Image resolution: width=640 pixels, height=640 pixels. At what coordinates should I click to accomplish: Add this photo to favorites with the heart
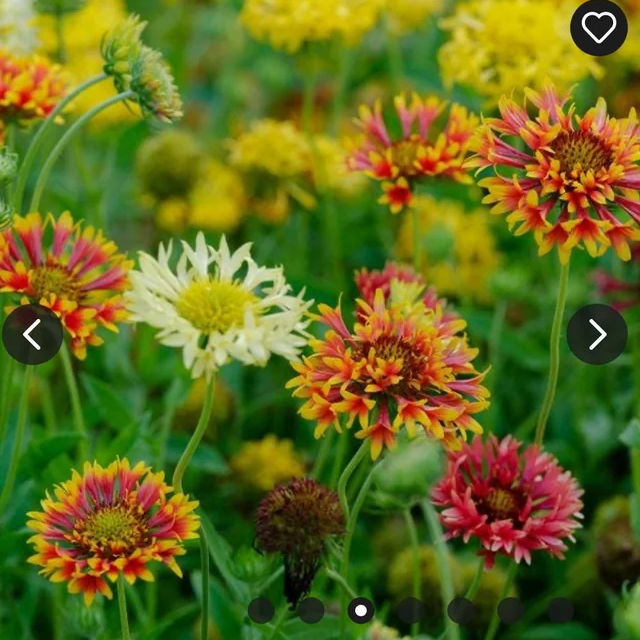click(599, 27)
